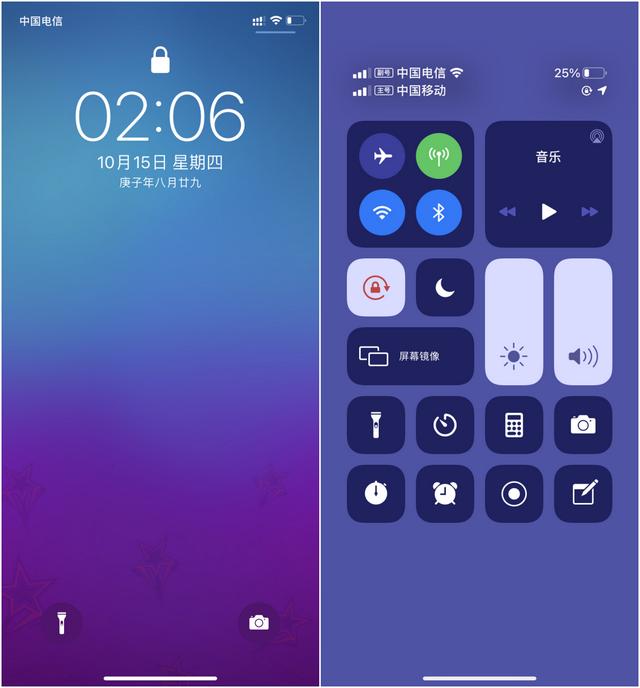Toggle airplane mode
The image size is (640, 688).
coord(382,156)
